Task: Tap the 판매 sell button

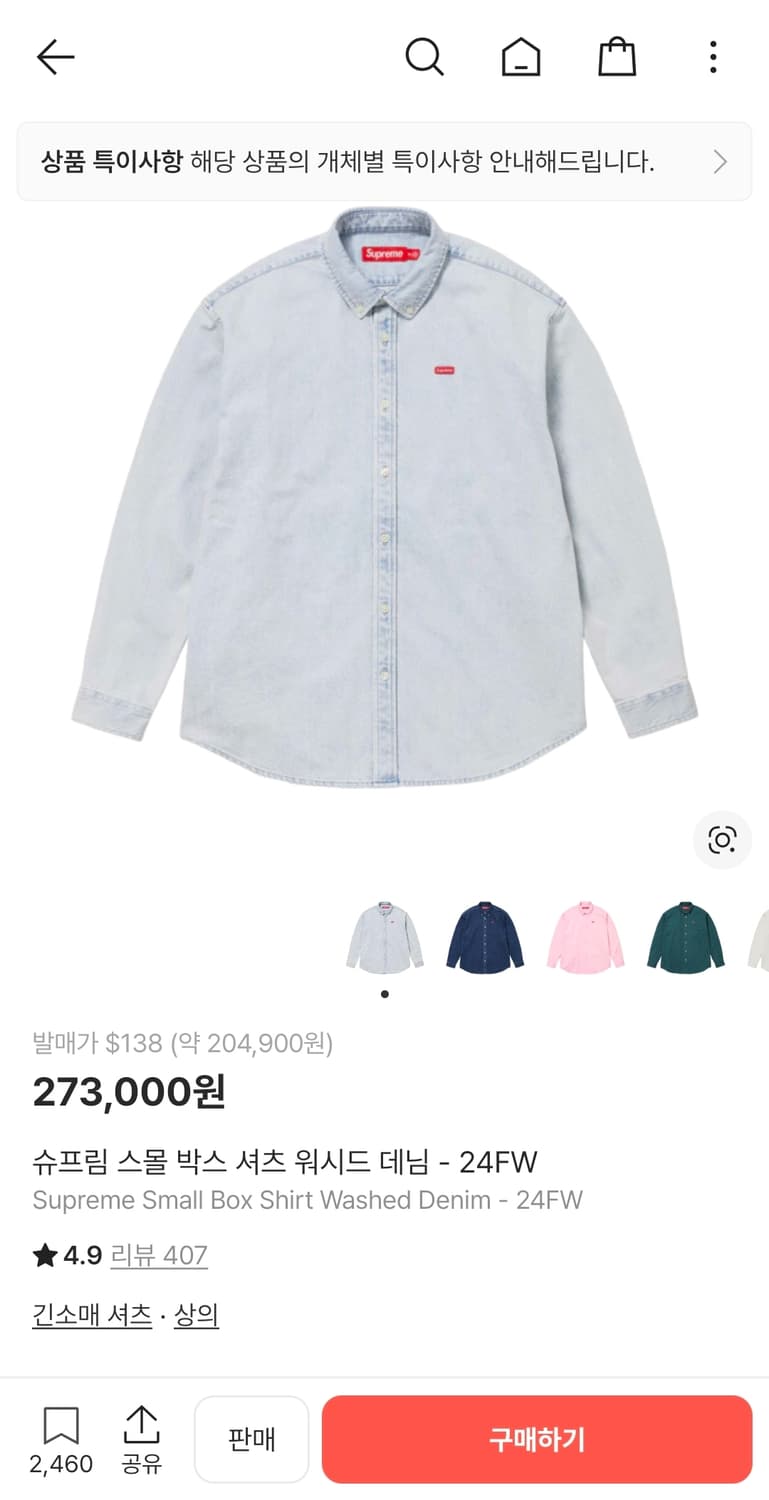Action: [x=251, y=1439]
